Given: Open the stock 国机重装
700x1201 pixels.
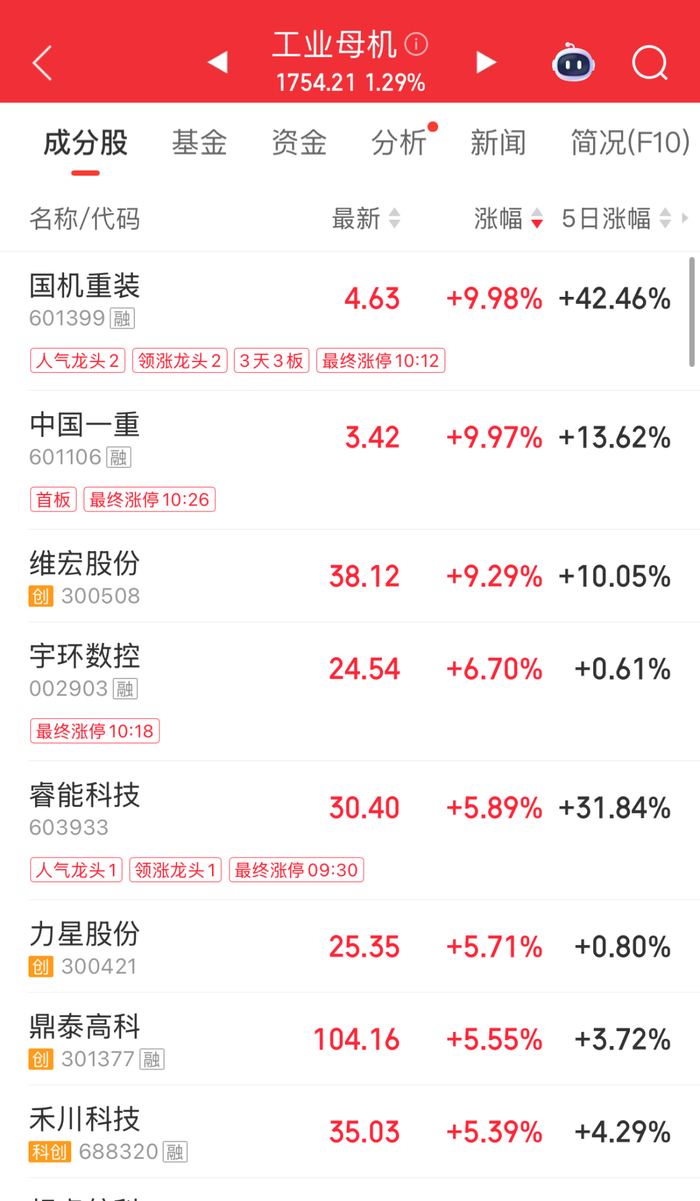Looking at the screenshot, I should pos(85,287).
